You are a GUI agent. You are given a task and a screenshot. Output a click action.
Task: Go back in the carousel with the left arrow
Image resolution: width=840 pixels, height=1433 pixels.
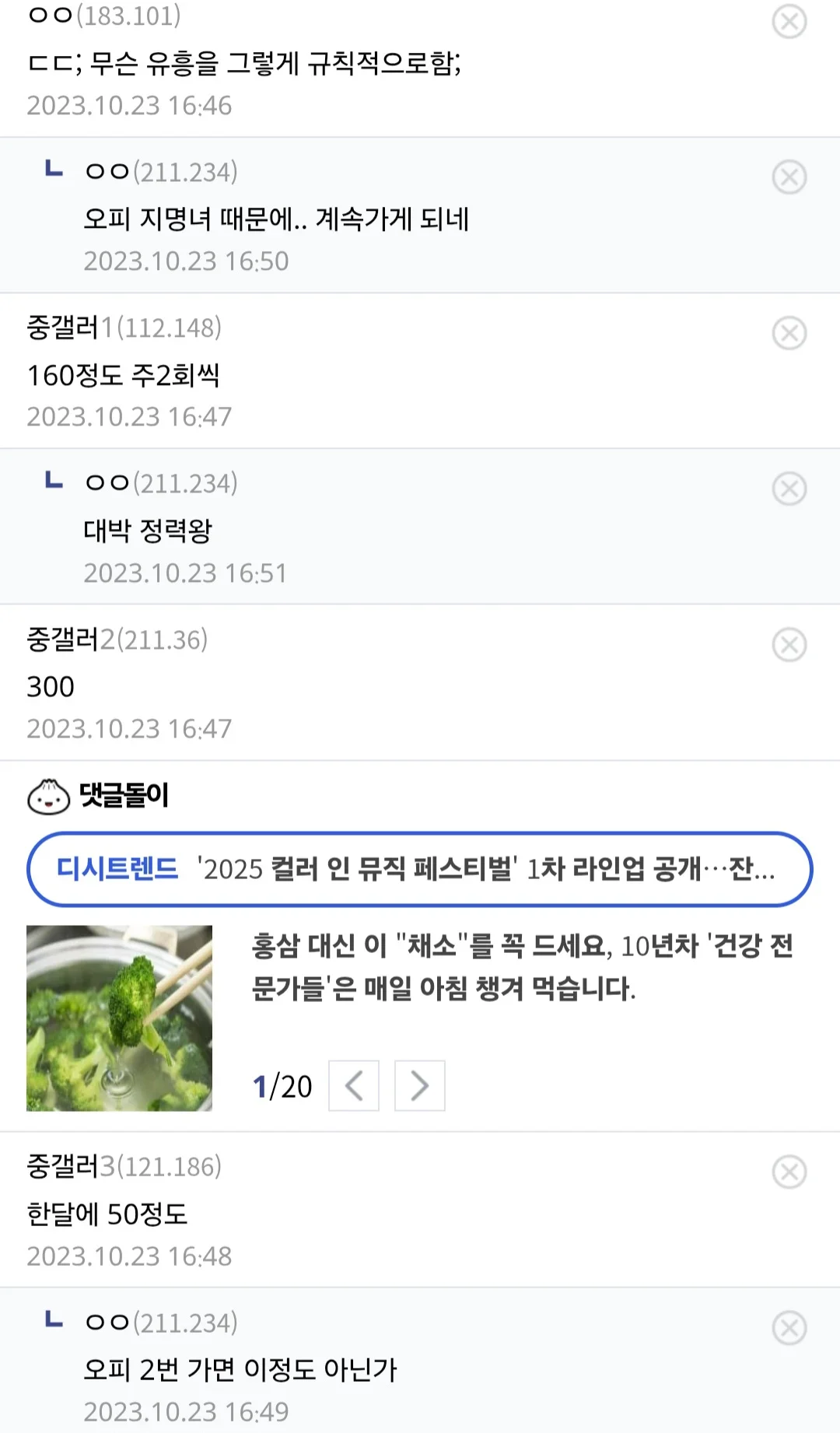point(354,1085)
